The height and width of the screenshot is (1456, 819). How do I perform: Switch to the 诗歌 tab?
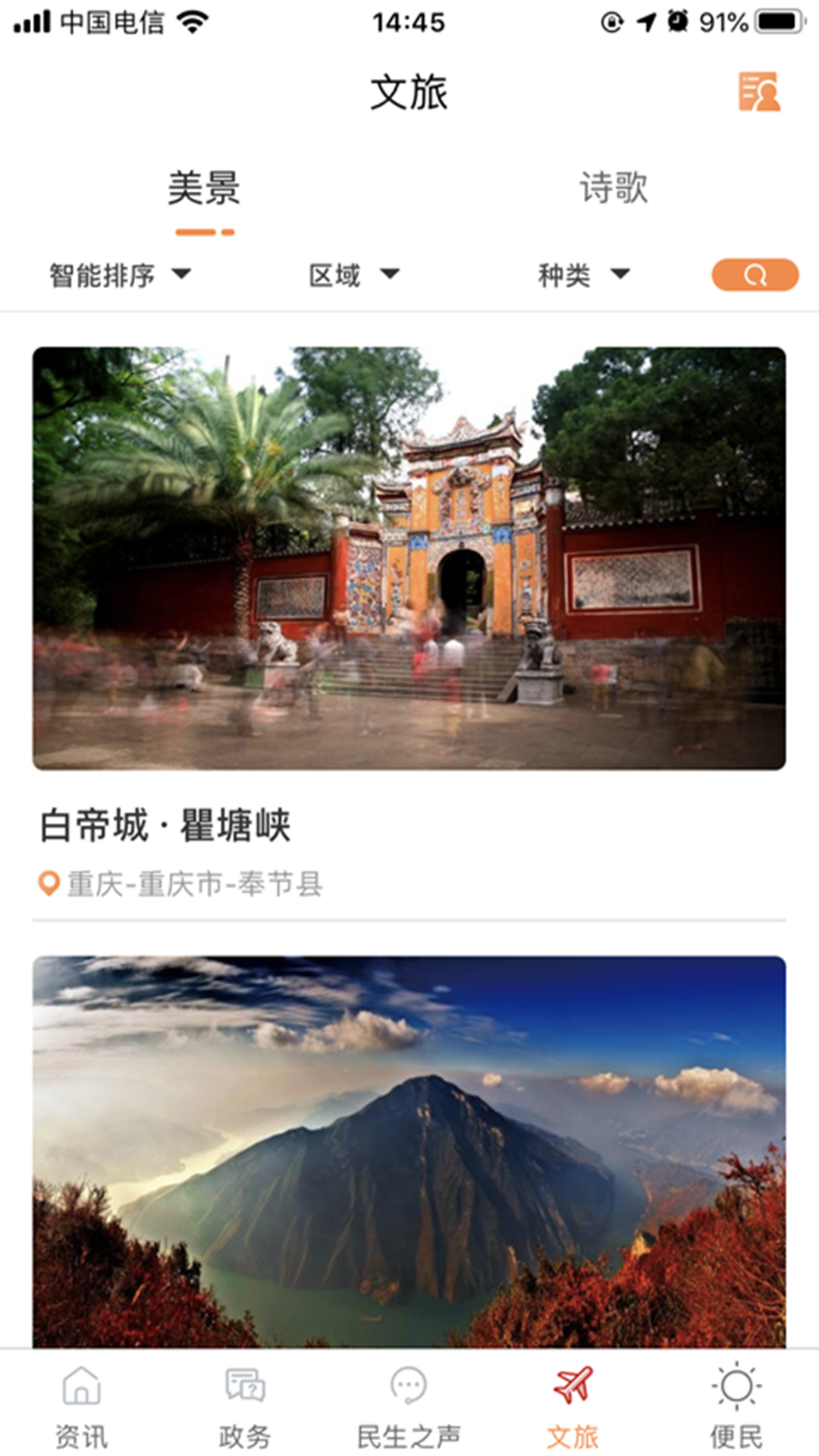pyautogui.click(x=613, y=188)
